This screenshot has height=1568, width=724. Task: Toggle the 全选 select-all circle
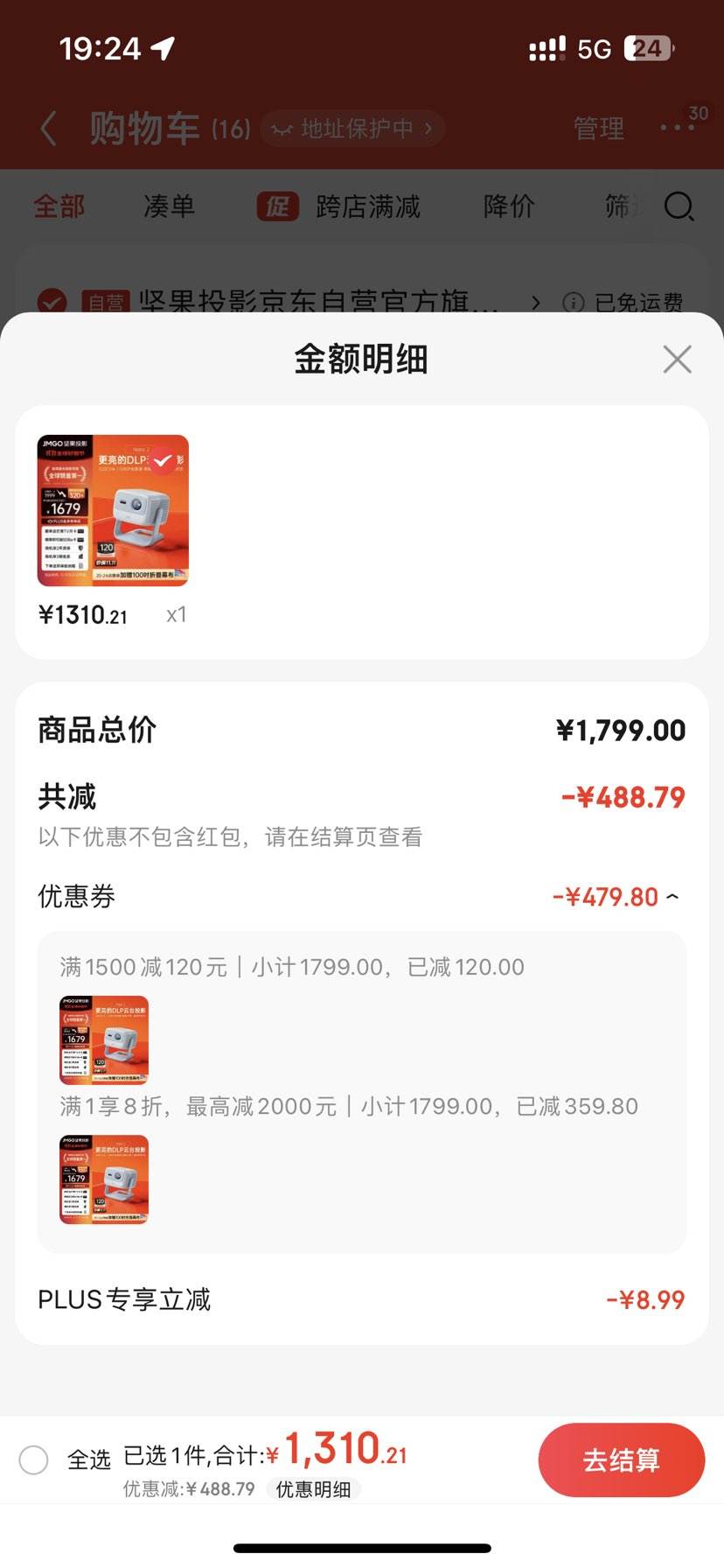click(x=34, y=1459)
